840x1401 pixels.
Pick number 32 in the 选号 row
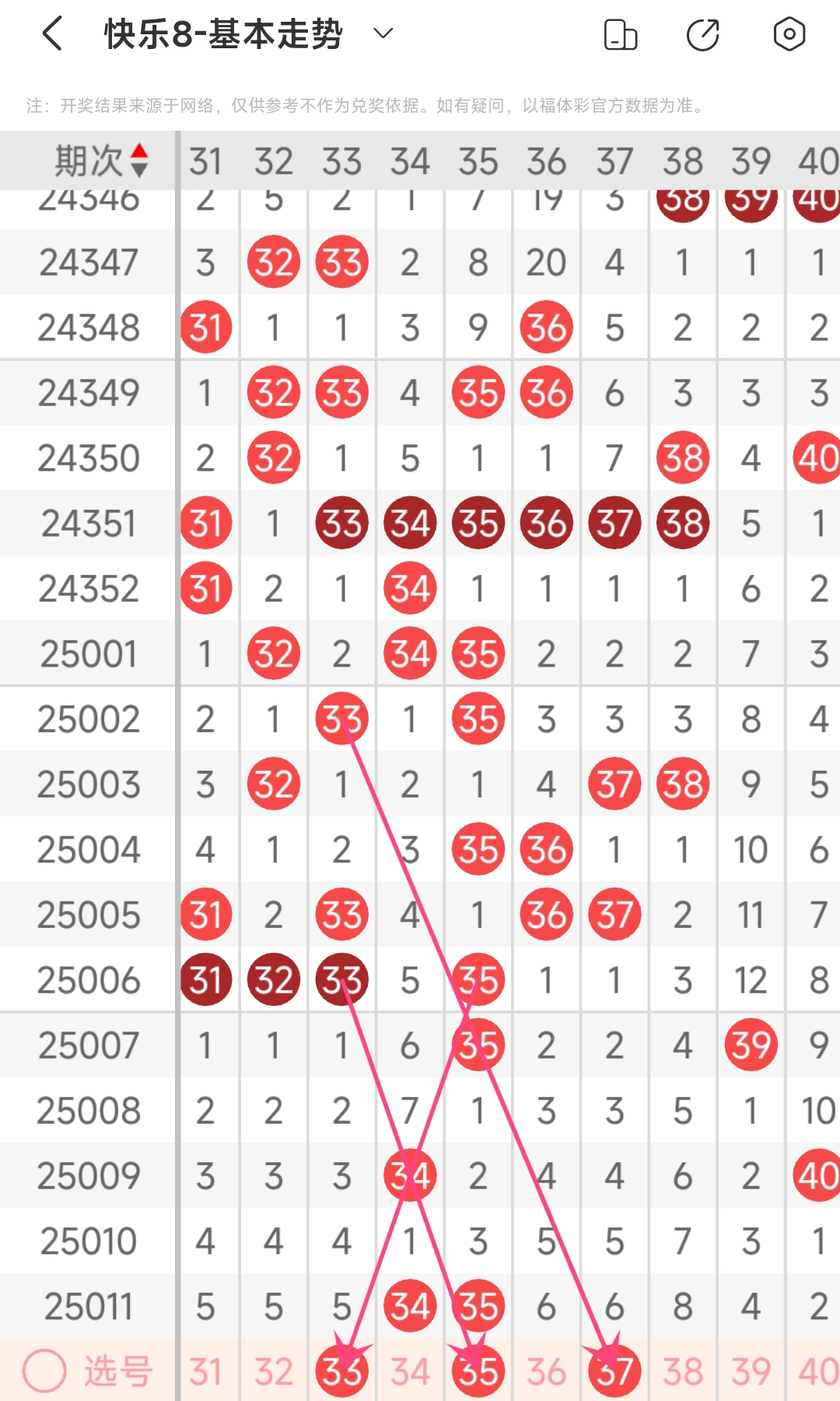click(274, 1371)
